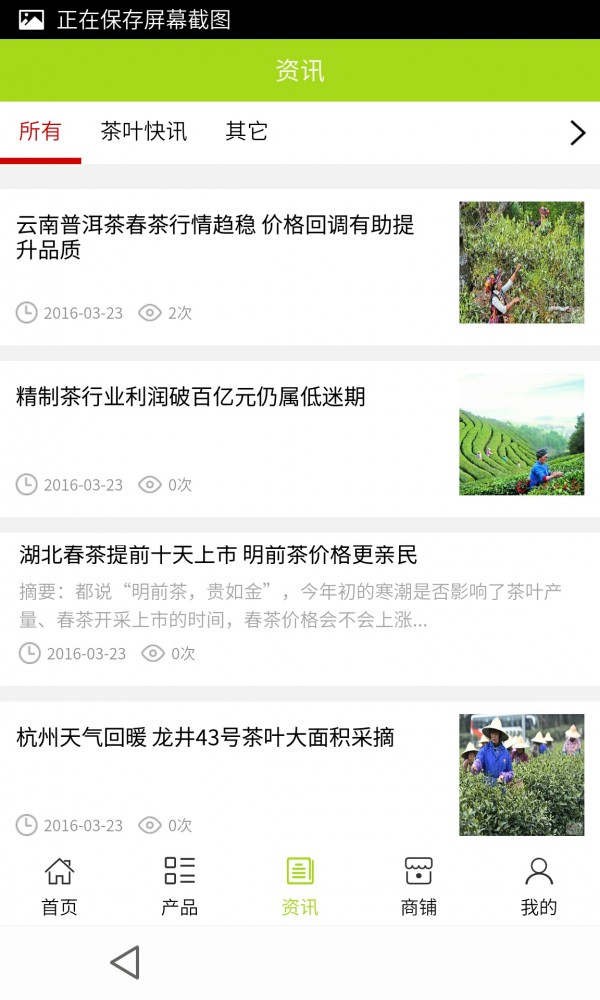
Task: Switch to the 所有 tab
Action: tap(40, 131)
